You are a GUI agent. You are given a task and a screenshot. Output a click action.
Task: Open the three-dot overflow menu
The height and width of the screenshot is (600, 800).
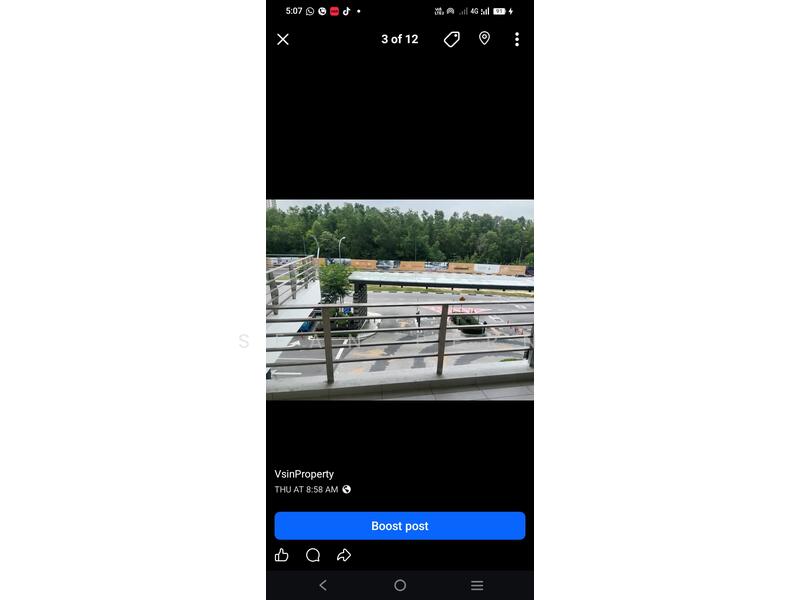[517, 39]
